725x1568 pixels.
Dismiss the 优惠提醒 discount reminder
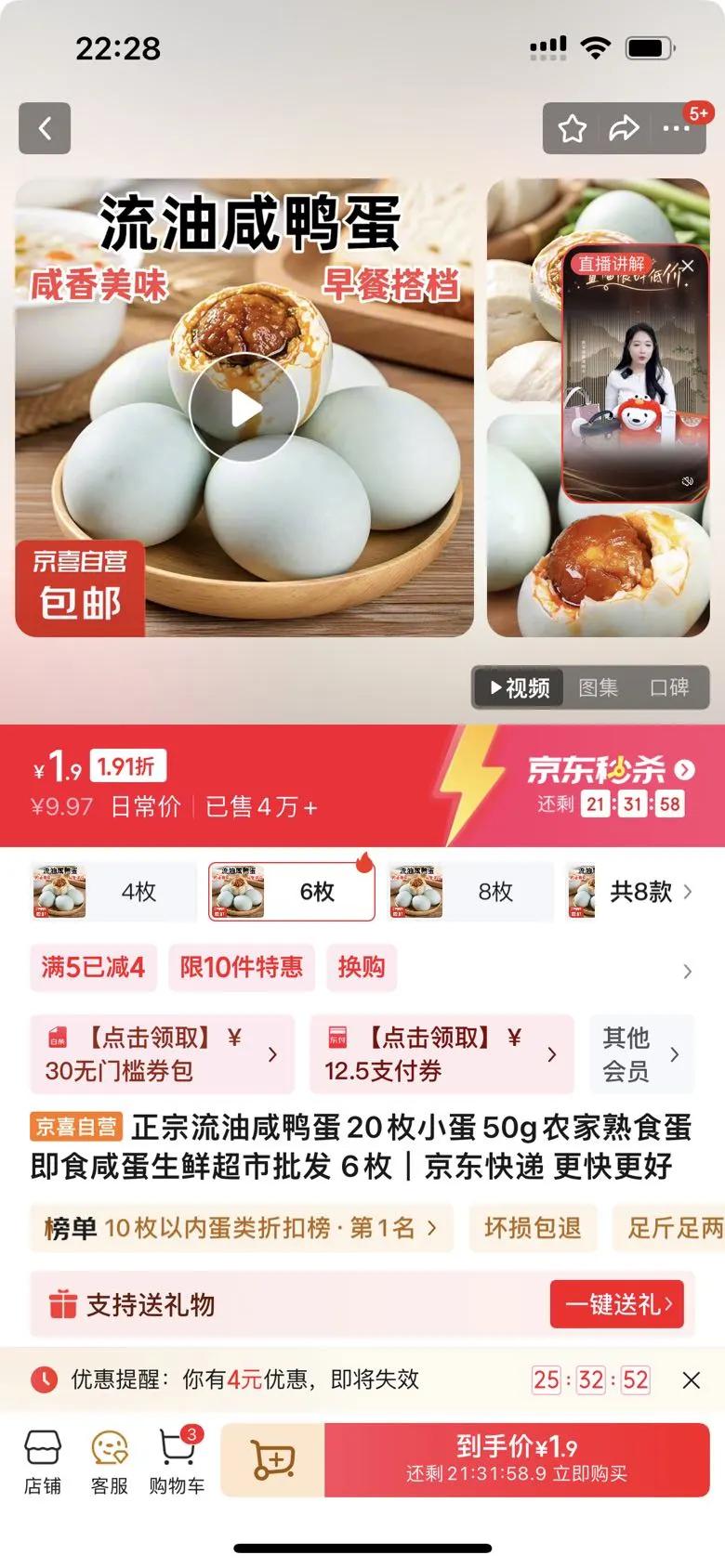coord(691,1380)
